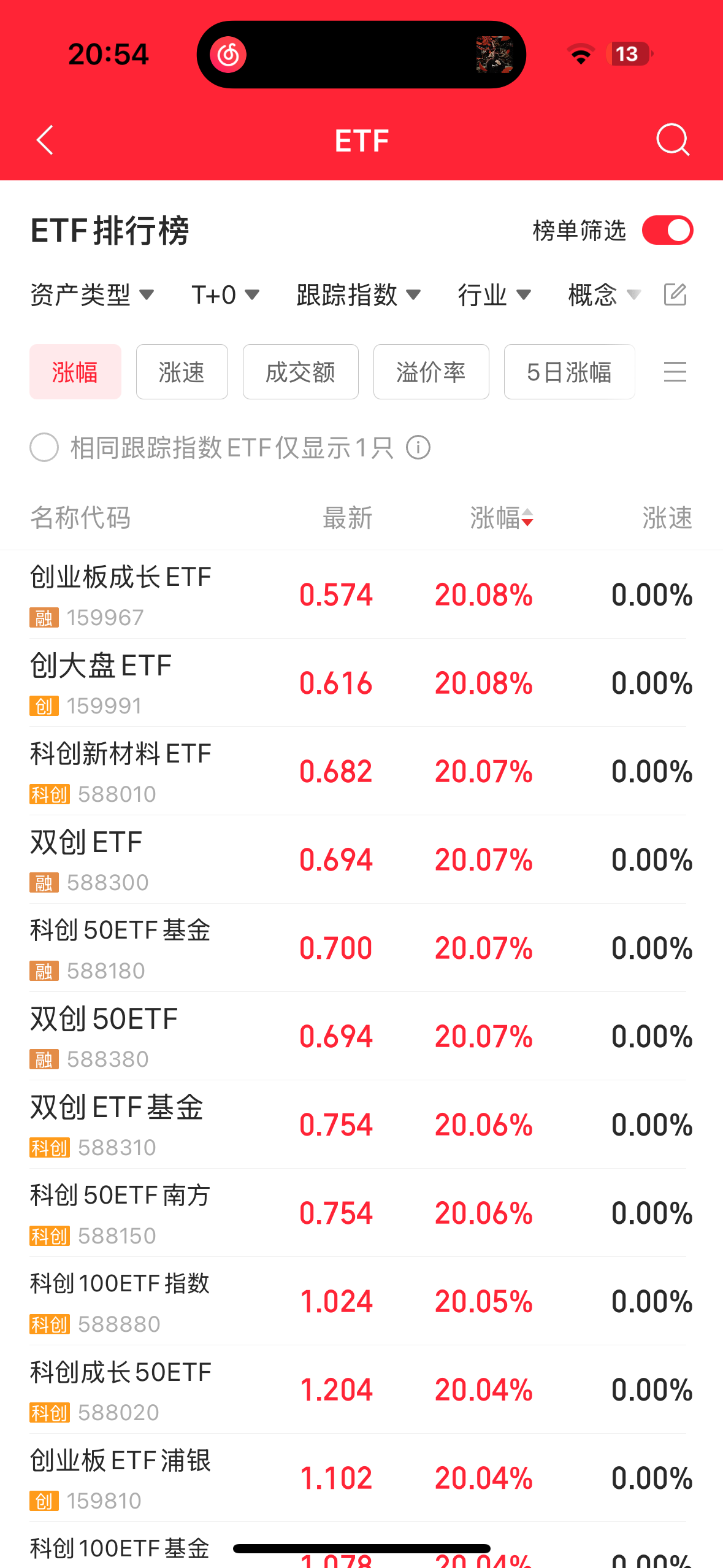
Task: Open the ranking list menu icon
Action: pos(675,372)
